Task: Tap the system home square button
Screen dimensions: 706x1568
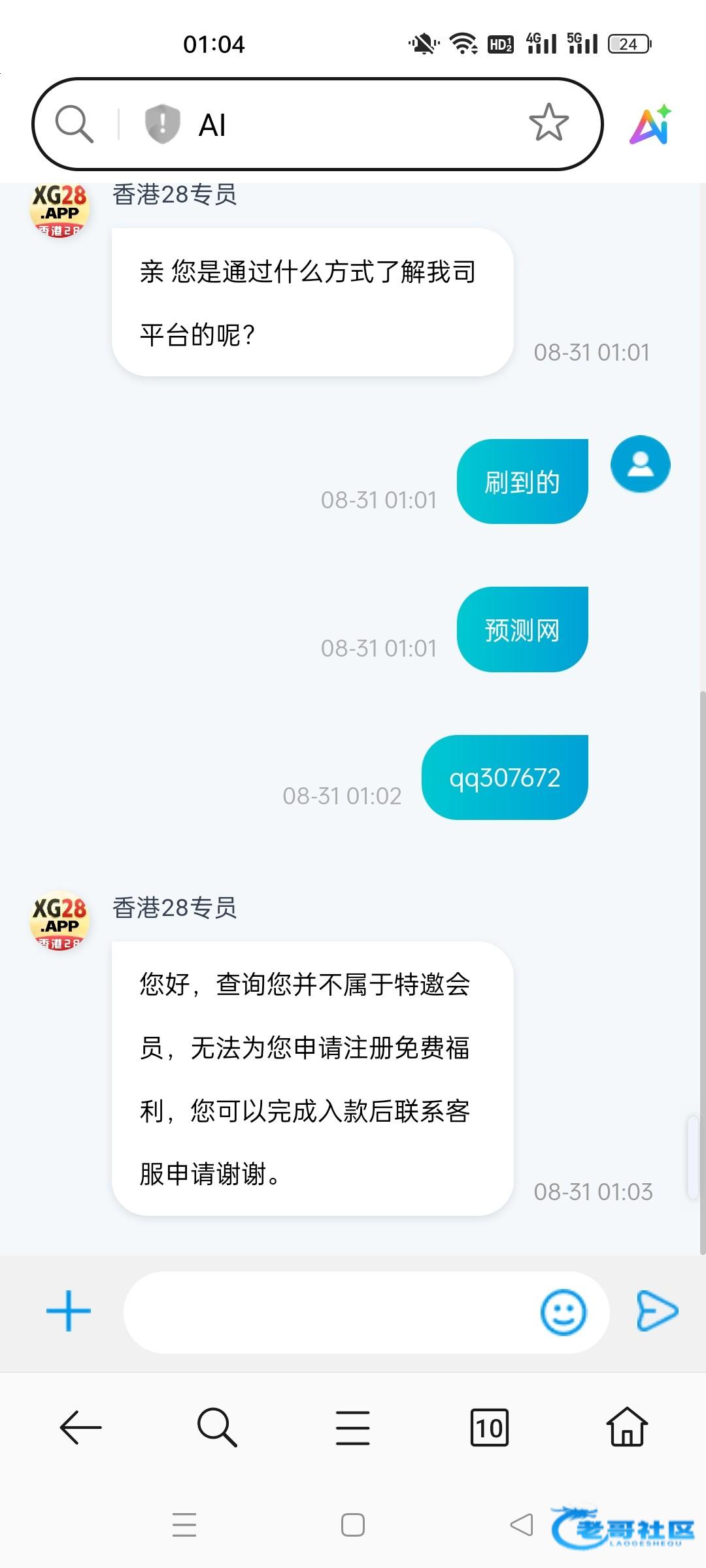Action: 353,1525
